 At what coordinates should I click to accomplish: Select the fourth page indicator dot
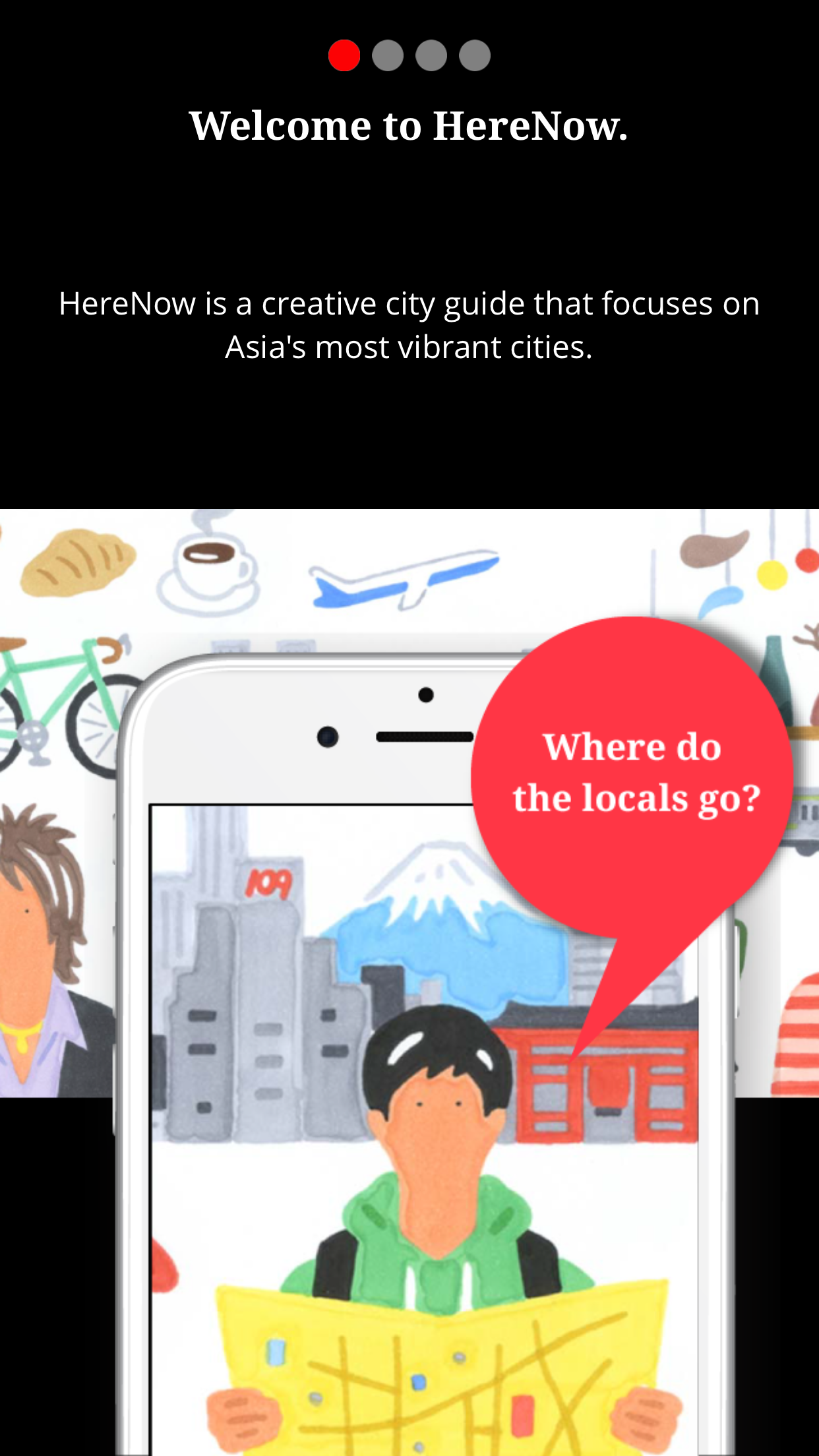pos(475,55)
